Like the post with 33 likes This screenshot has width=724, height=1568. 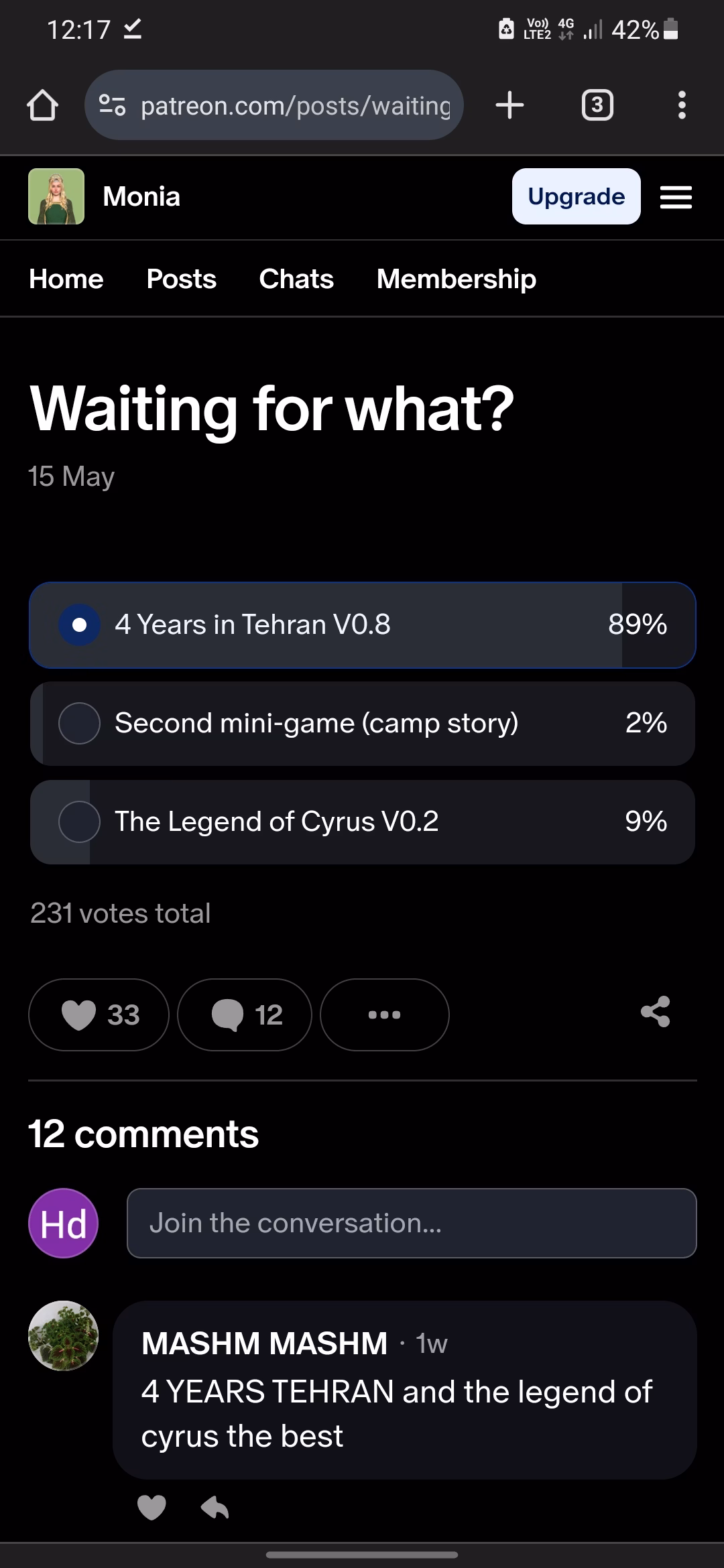[x=99, y=1015]
